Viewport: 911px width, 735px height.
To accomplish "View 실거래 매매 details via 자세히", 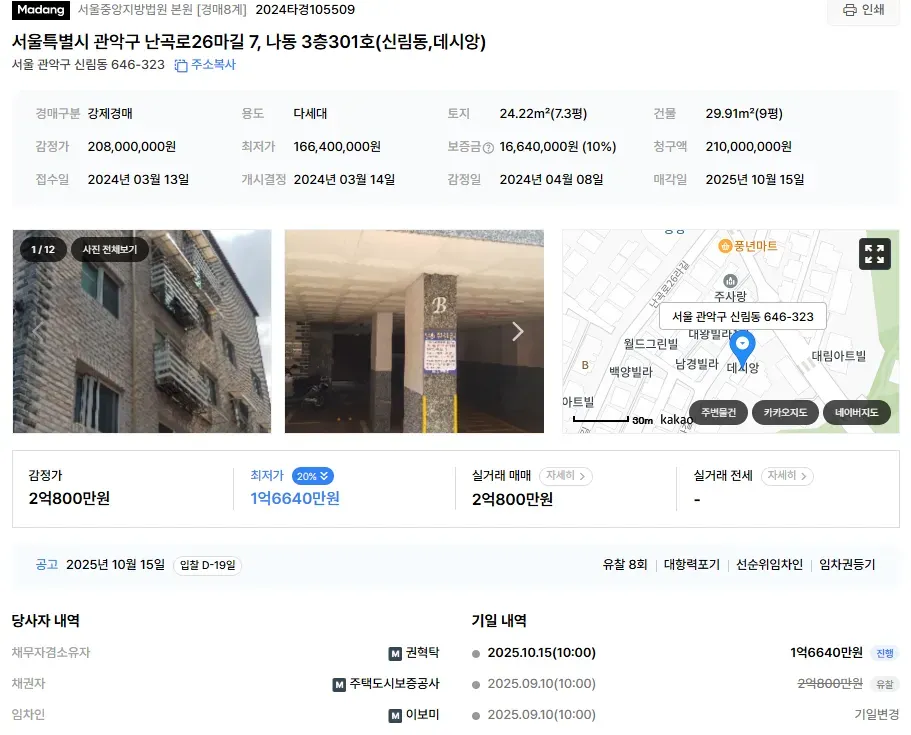I will [x=565, y=476].
